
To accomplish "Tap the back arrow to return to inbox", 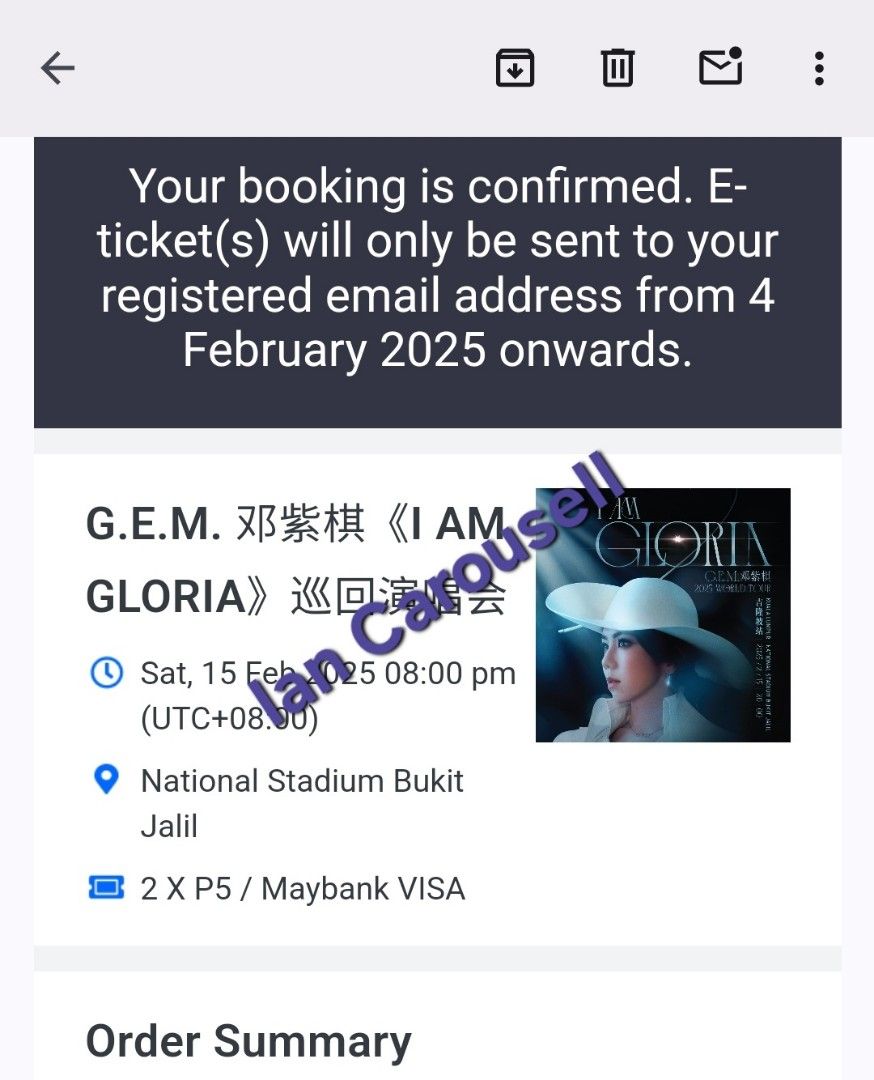I will 57,68.
